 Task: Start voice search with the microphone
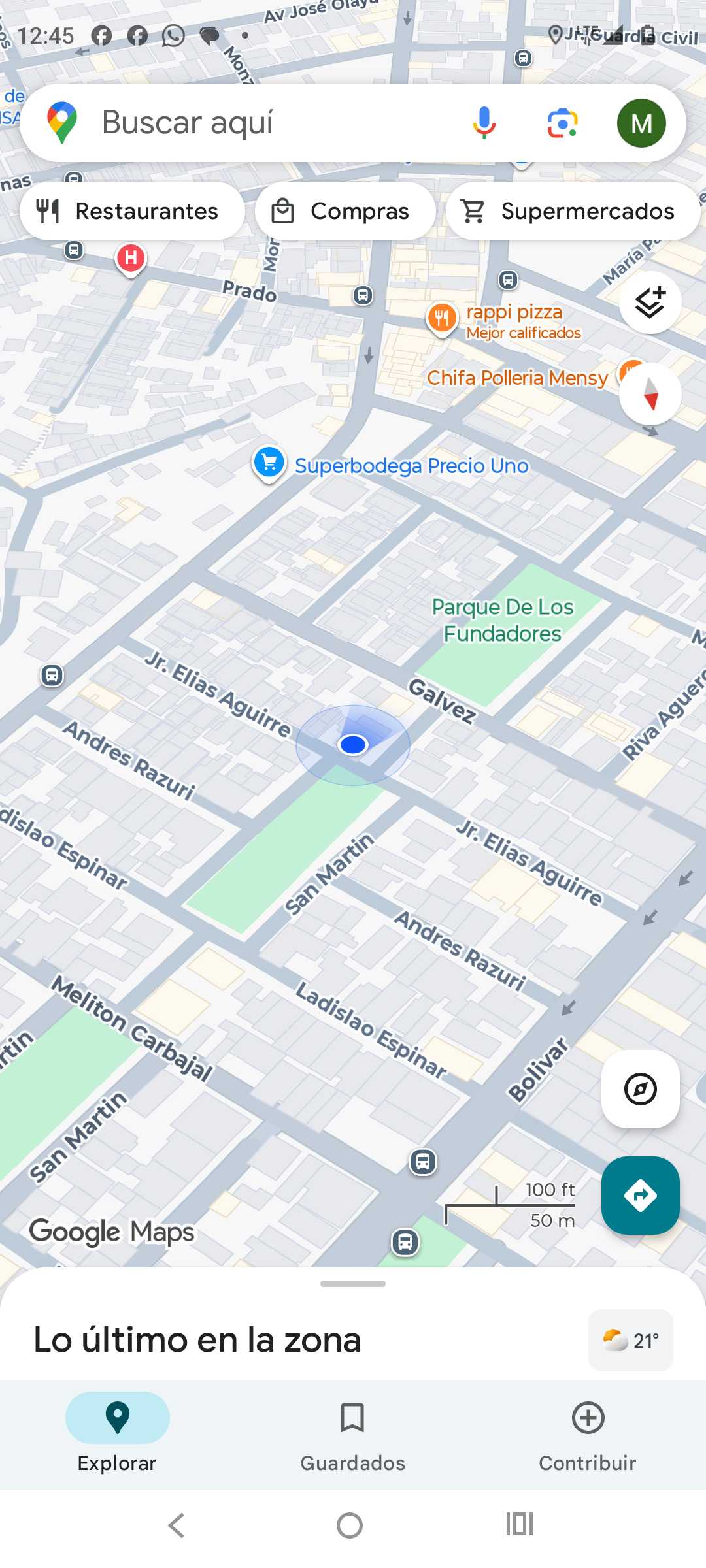pyautogui.click(x=484, y=123)
